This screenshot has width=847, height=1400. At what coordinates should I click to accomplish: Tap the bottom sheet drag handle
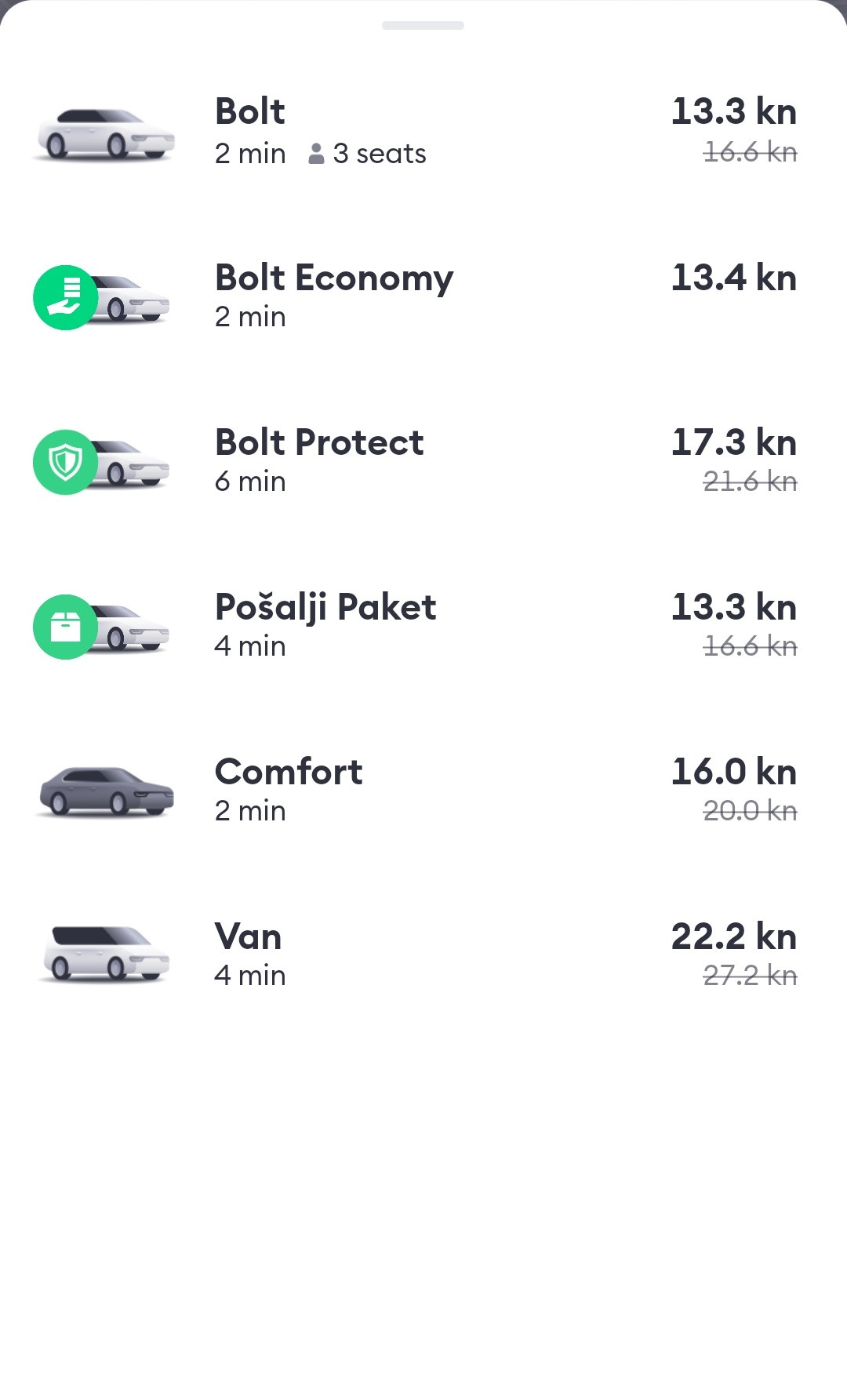click(x=423, y=26)
